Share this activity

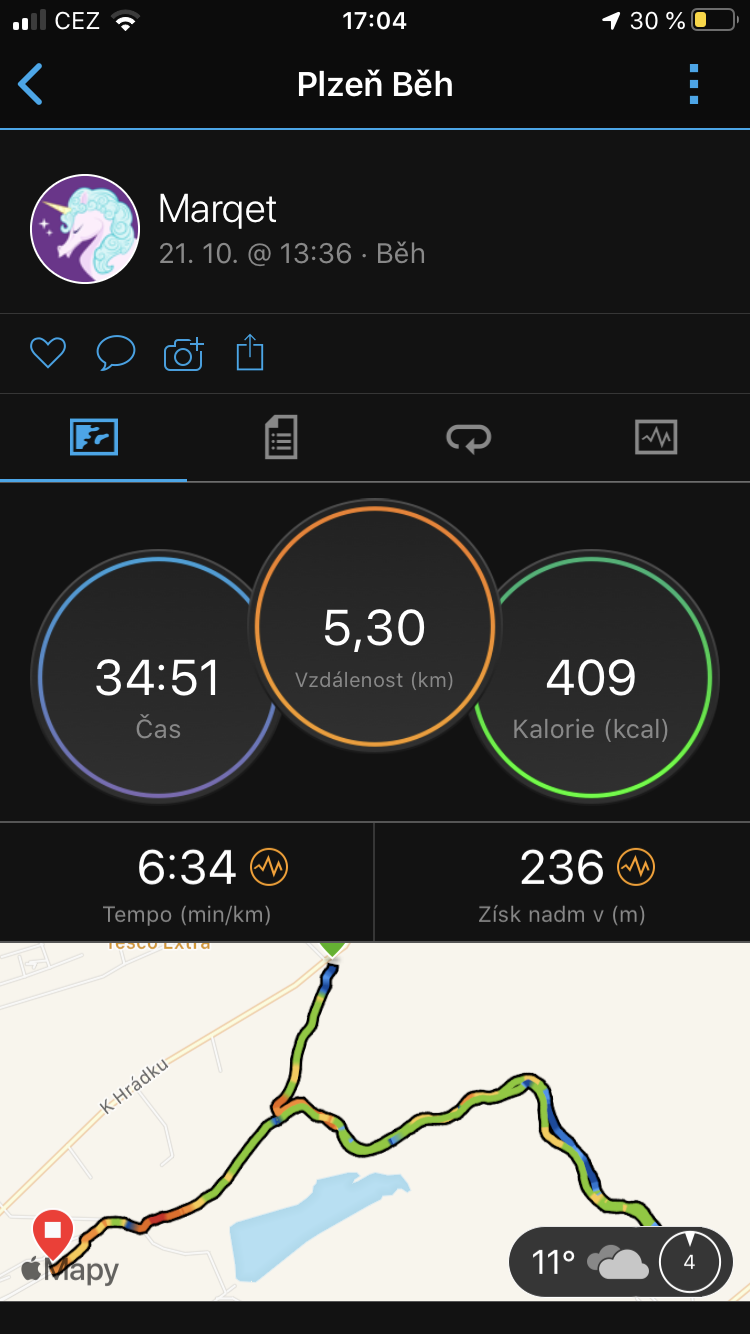(250, 353)
